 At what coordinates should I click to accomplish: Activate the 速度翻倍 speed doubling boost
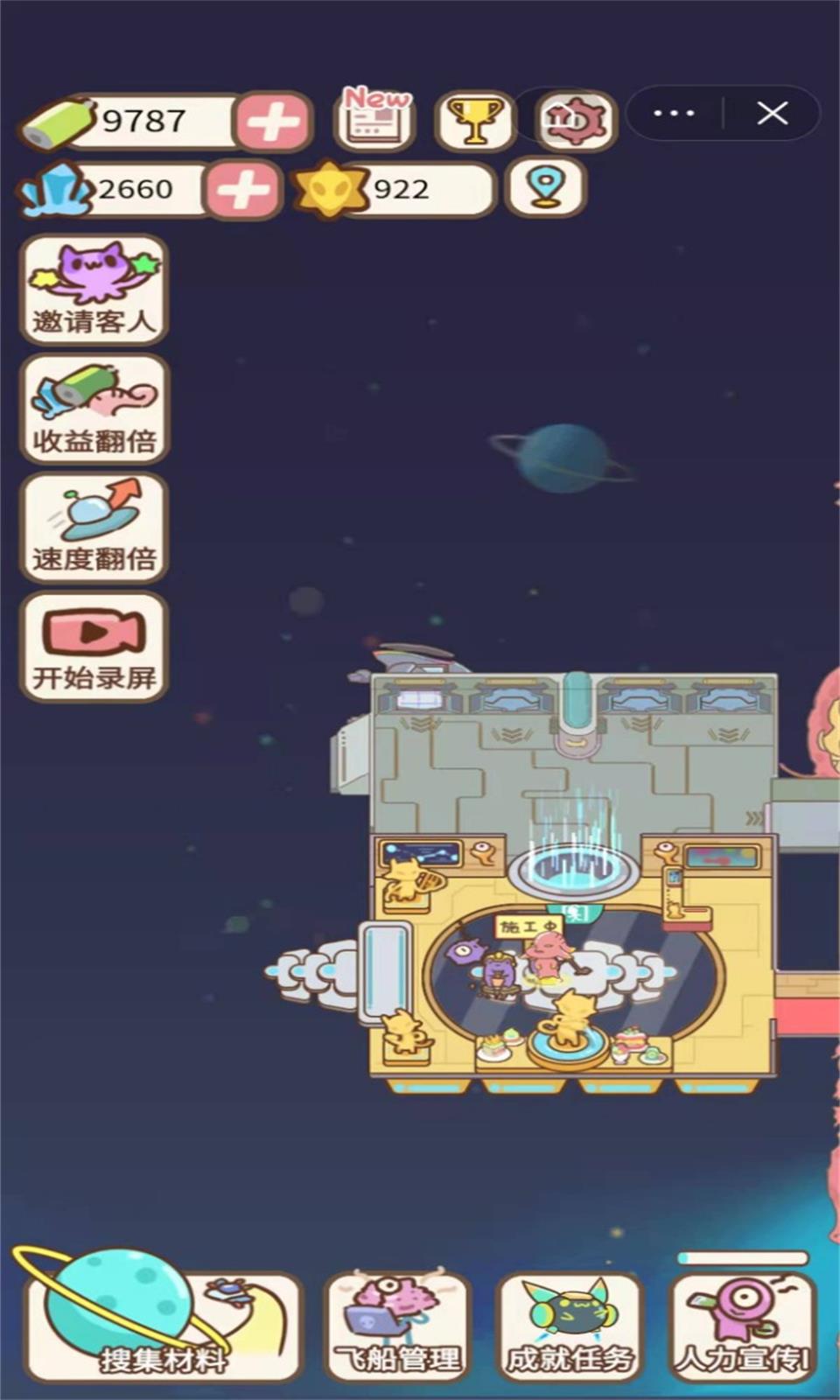tap(94, 527)
